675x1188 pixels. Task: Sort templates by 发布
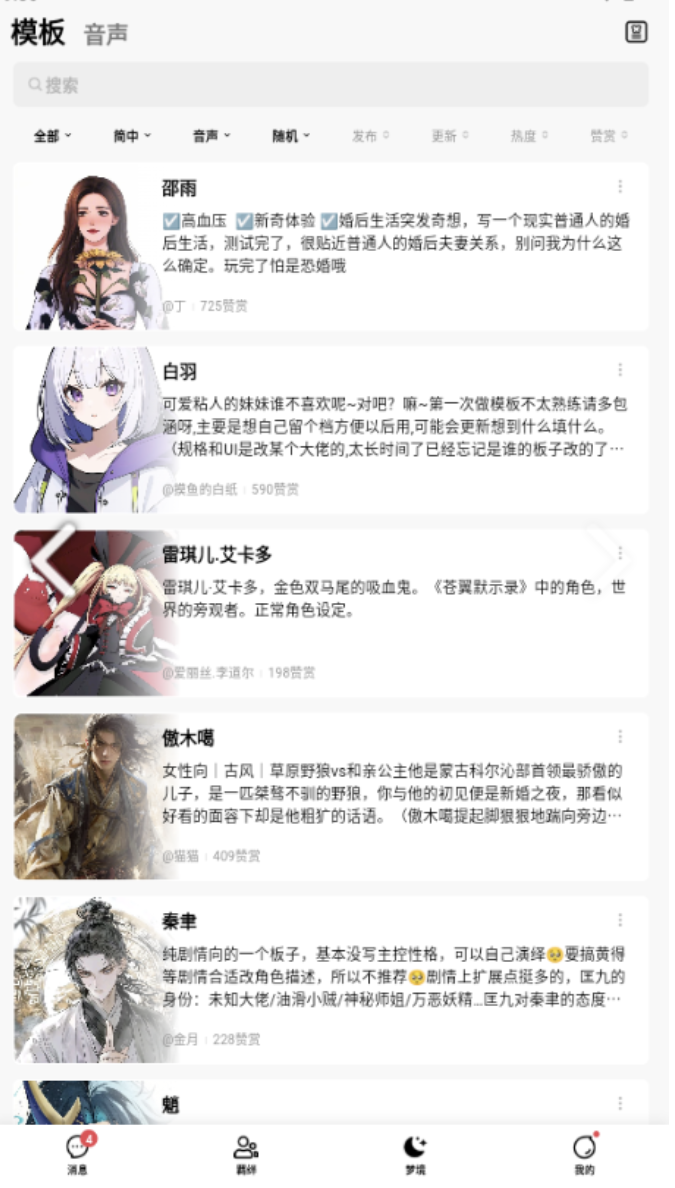(370, 136)
